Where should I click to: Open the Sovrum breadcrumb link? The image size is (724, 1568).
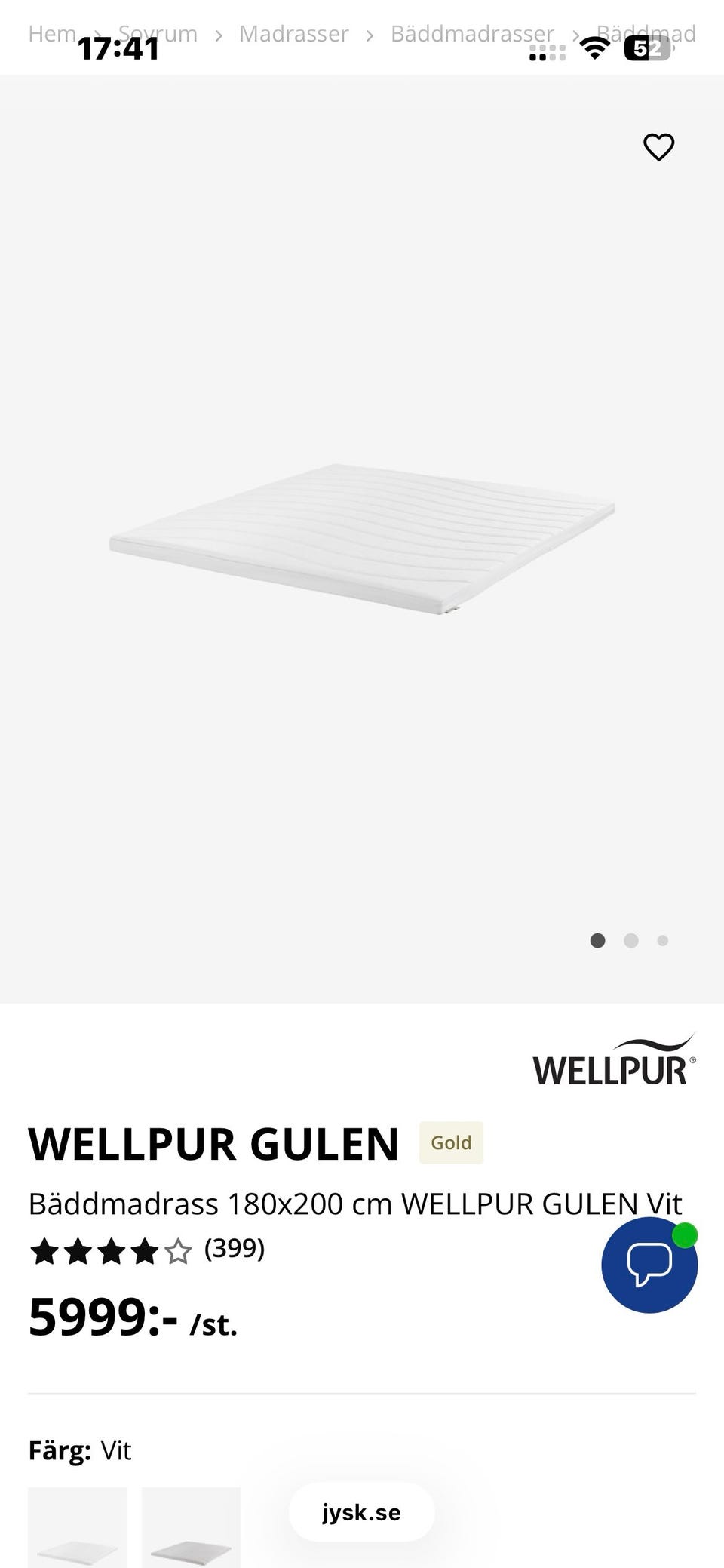tap(158, 34)
